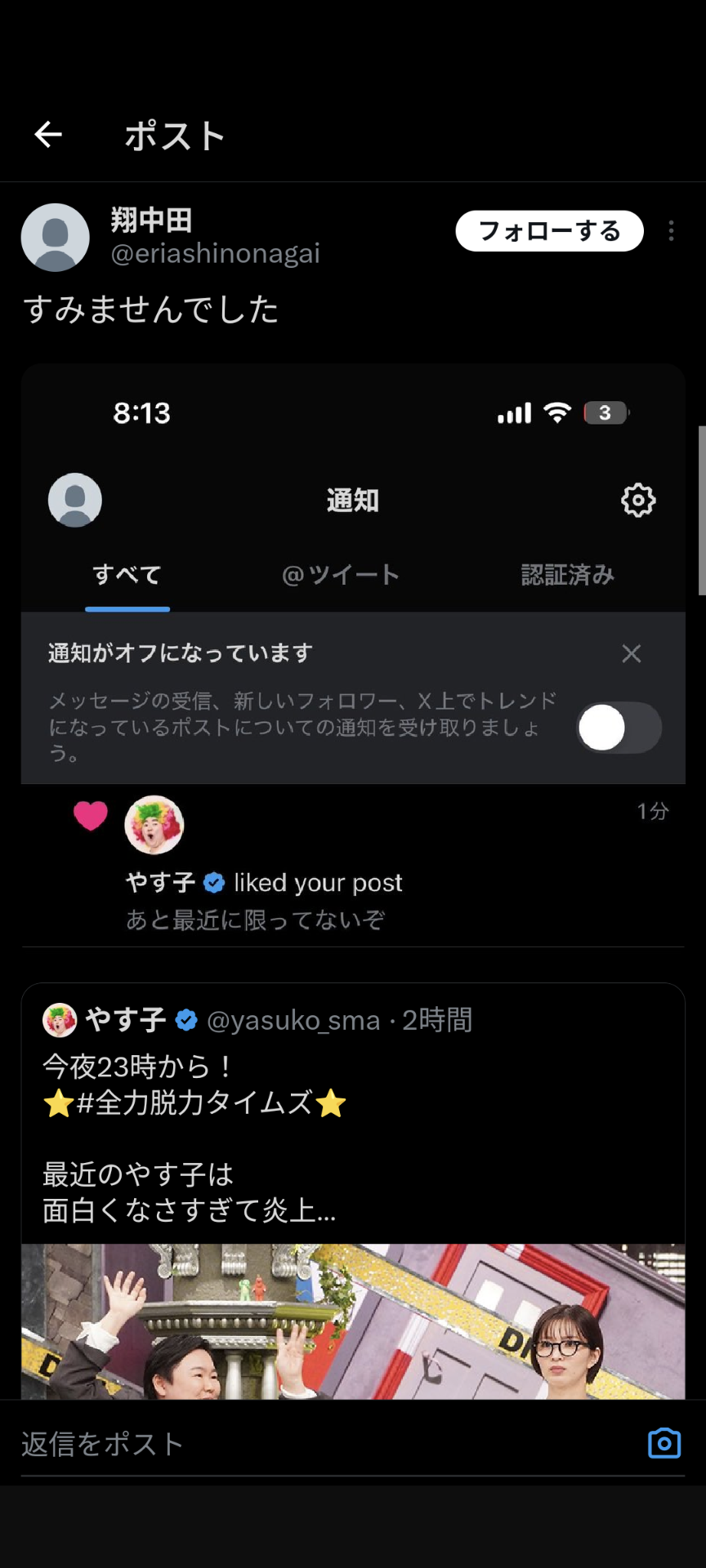Screen dimensions: 706x1568
Task: Follow 翔中田 with フォローする button
Action: [549, 231]
